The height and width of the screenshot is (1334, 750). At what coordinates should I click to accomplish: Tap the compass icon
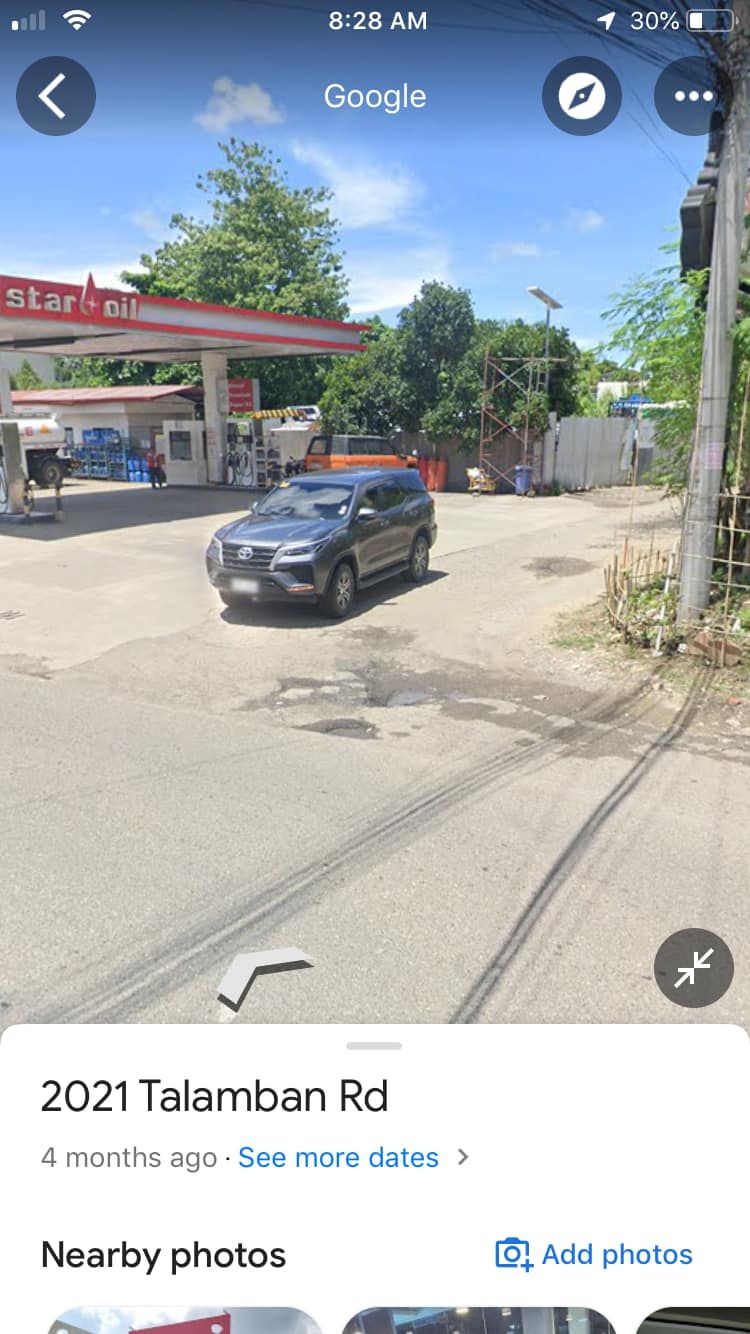(x=582, y=96)
